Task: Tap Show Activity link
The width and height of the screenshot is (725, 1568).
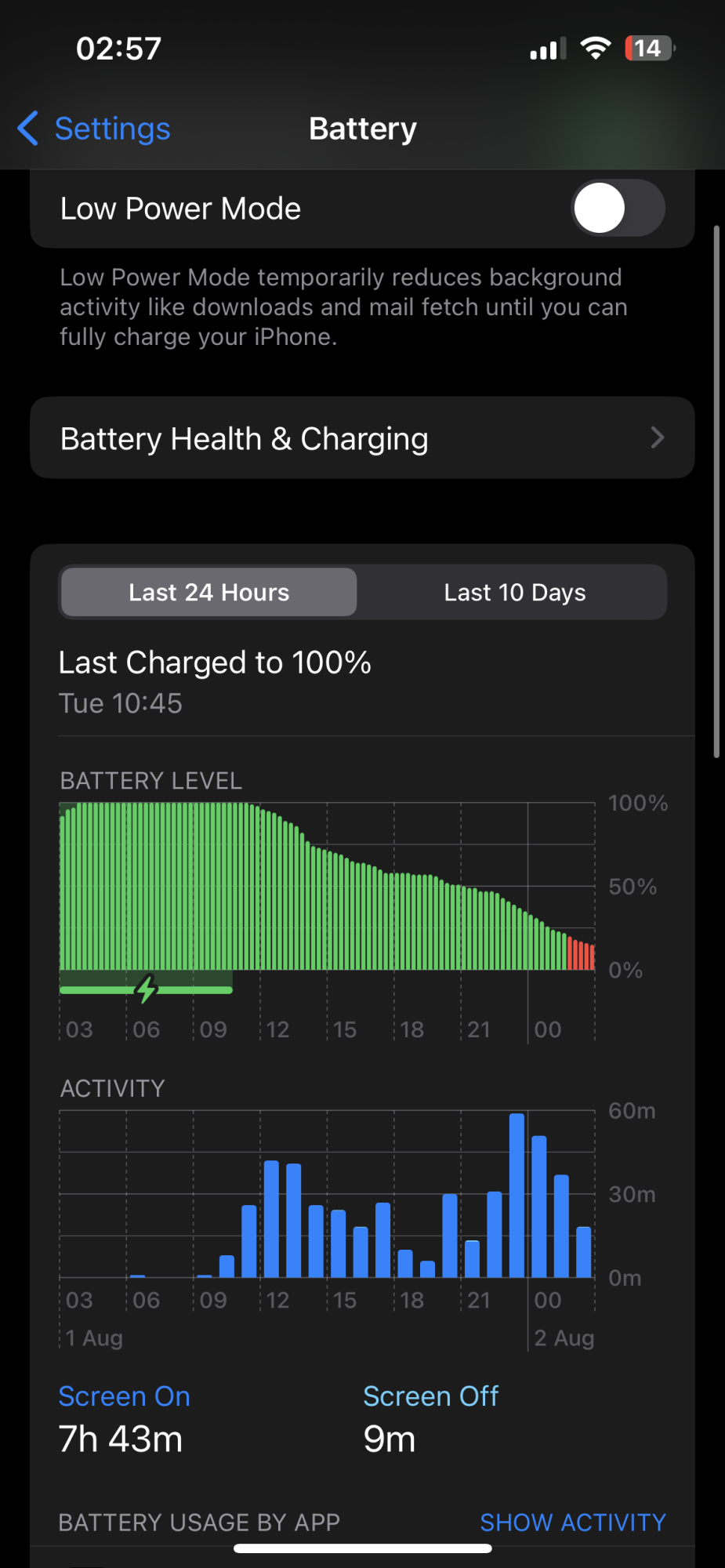Action: [x=572, y=1523]
